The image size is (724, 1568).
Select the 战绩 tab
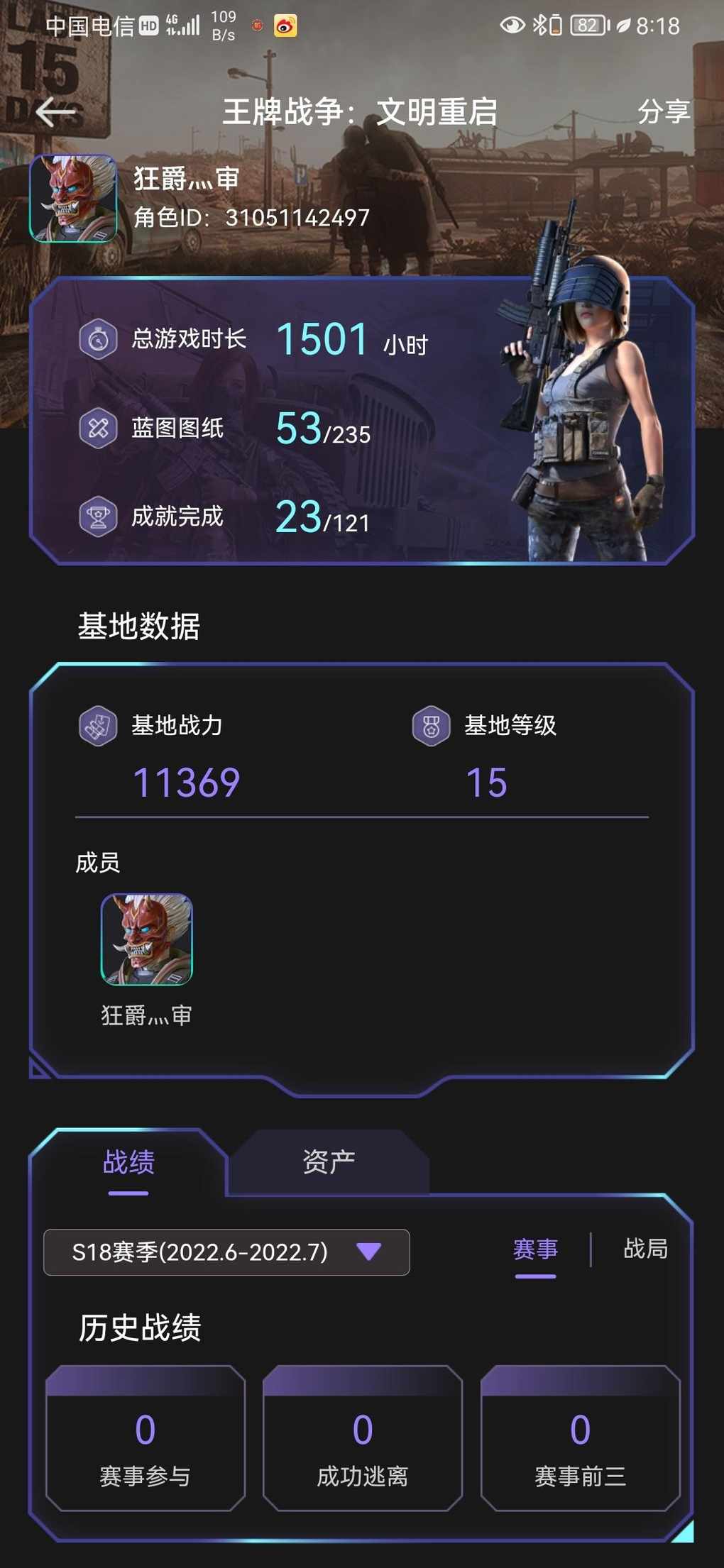[x=128, y=1162]
